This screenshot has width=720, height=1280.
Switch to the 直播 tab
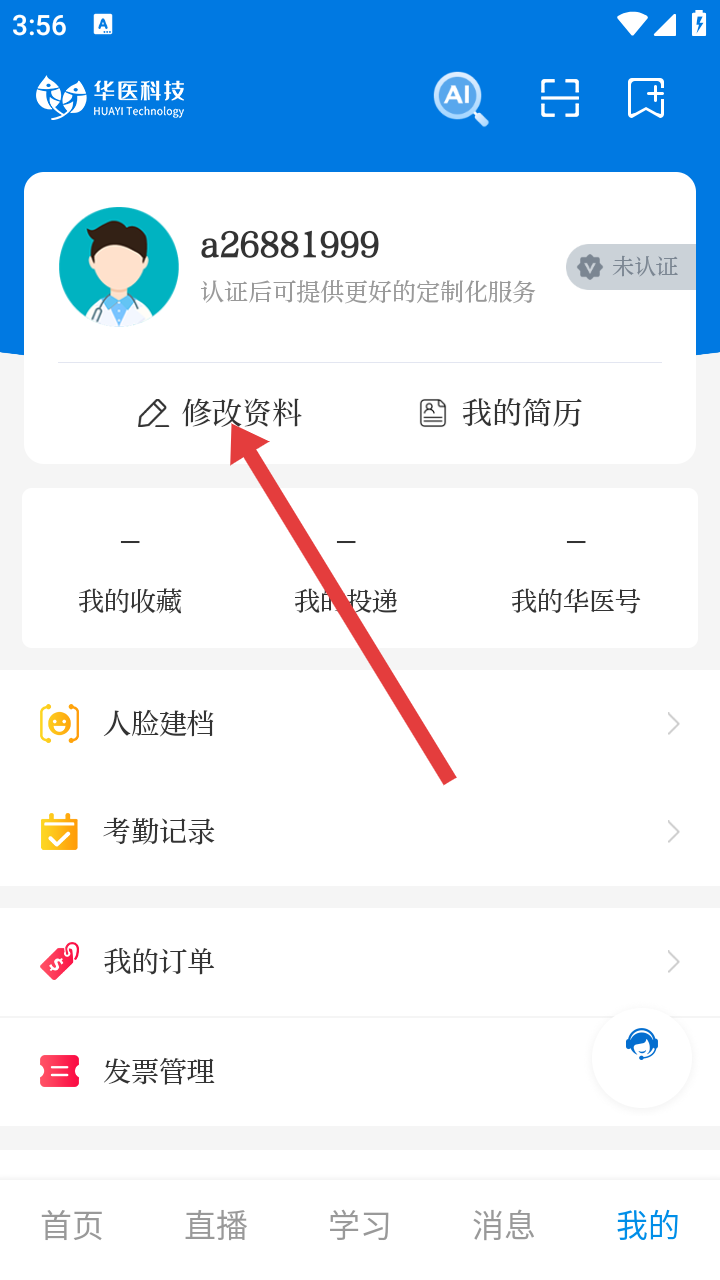click(216, 1226)
